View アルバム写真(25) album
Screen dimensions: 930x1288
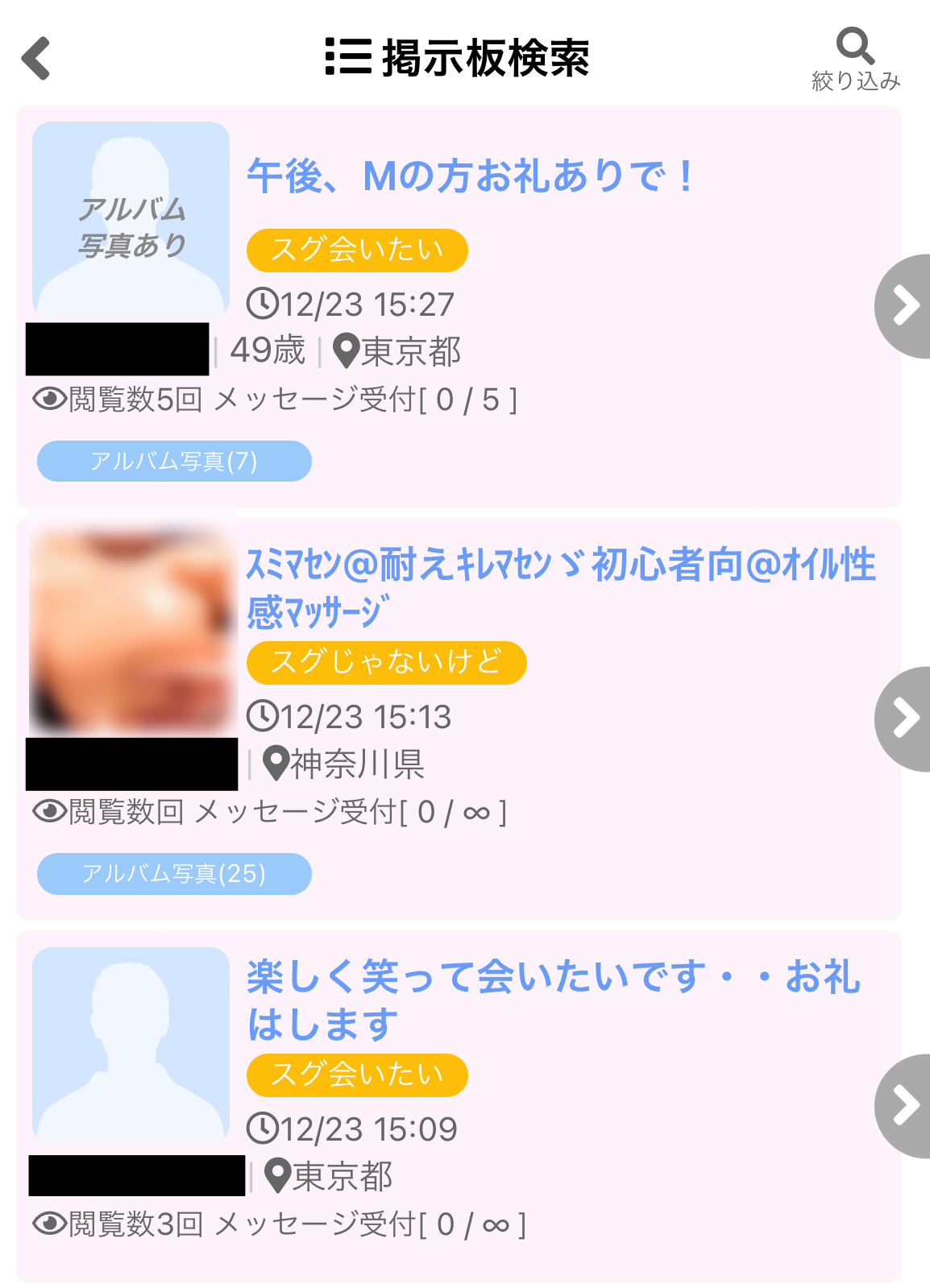[174, 874]
